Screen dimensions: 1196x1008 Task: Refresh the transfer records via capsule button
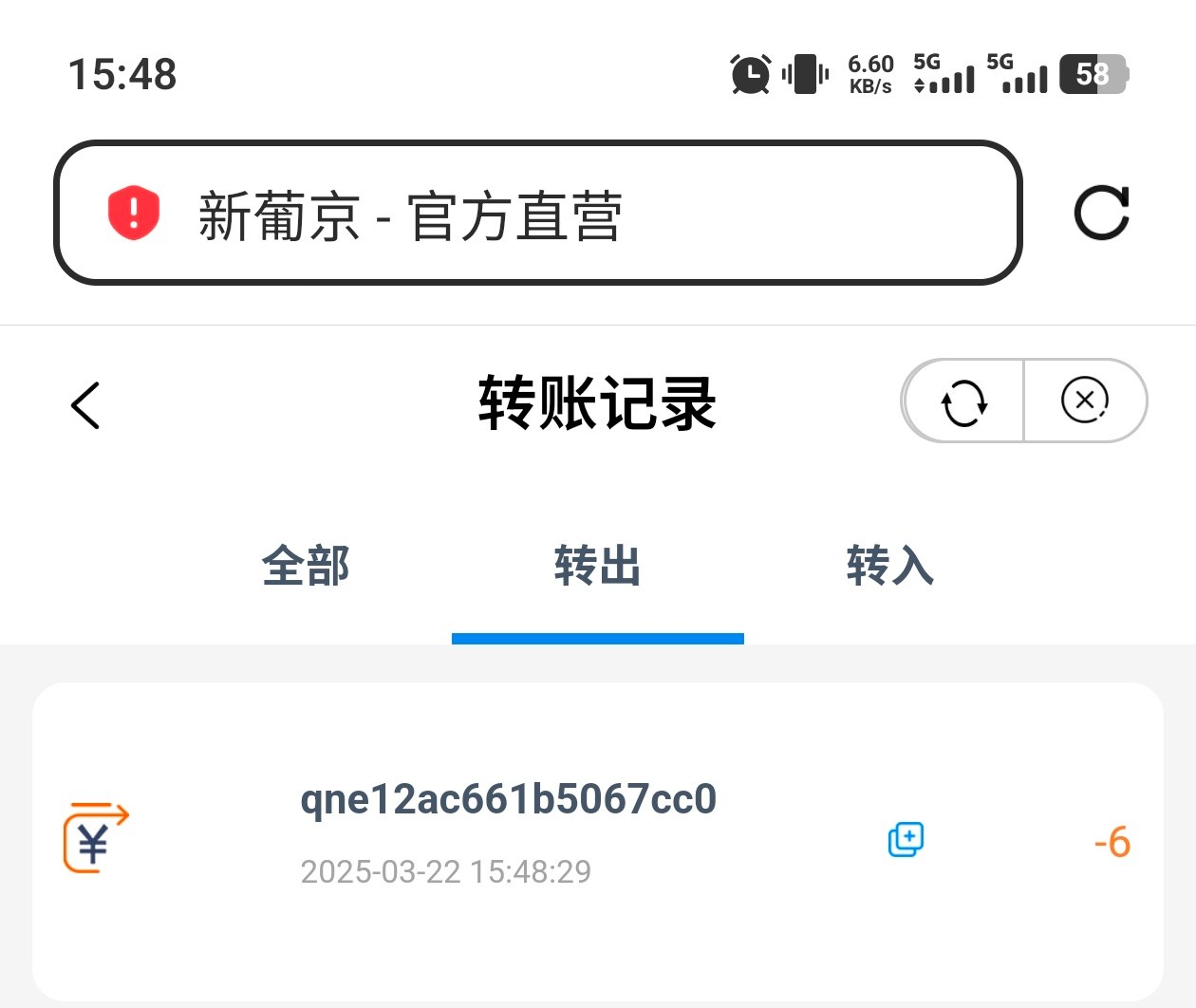click(x=963, y=401)
